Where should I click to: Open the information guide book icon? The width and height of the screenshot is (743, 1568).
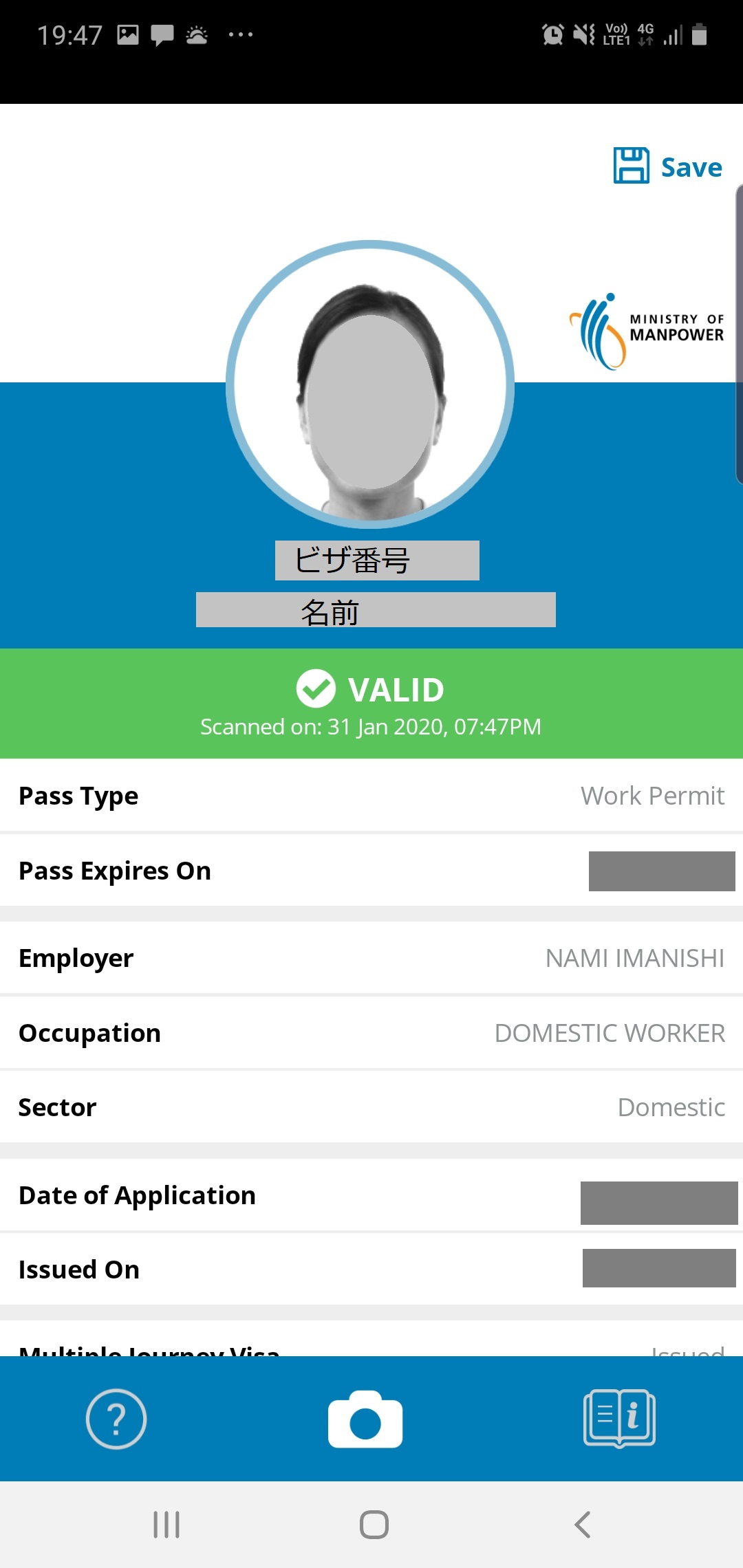[619, 1419]
